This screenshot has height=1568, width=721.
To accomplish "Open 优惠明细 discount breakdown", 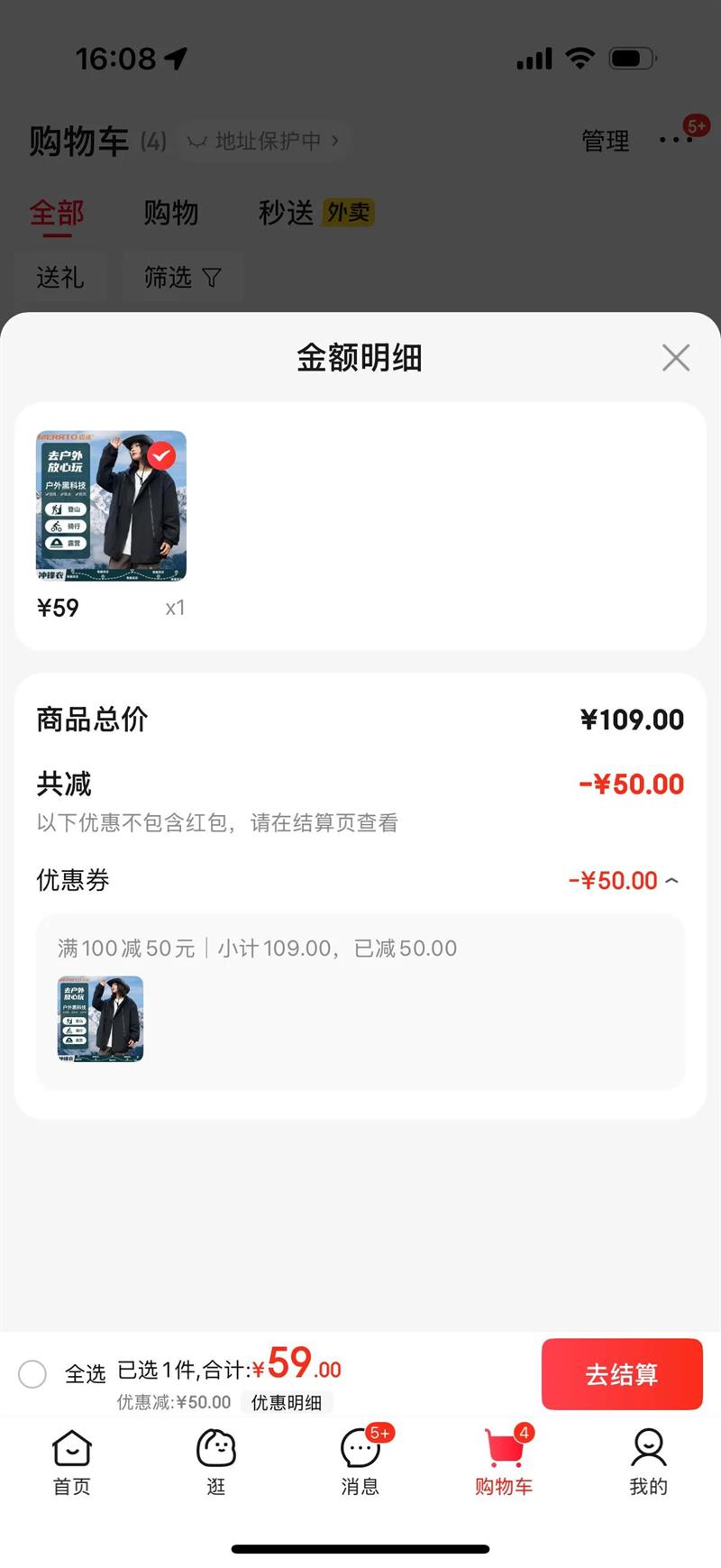I will click(286, 1402).
